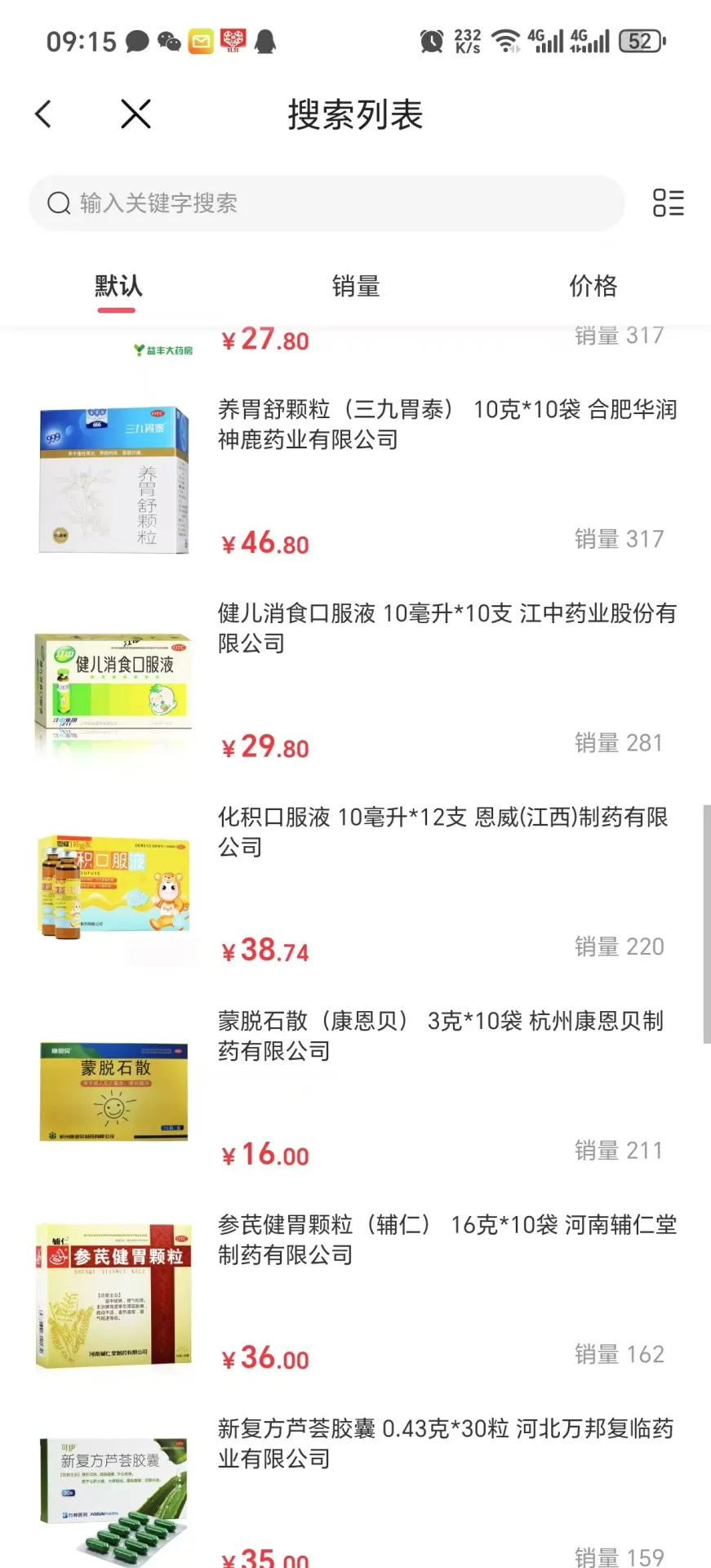Open 养胃舒颗粒 (三九胃泰) product
Image resolution: width=711 pixels, height=1568 pixels.
pyautogui.click(x=447, y=424)
